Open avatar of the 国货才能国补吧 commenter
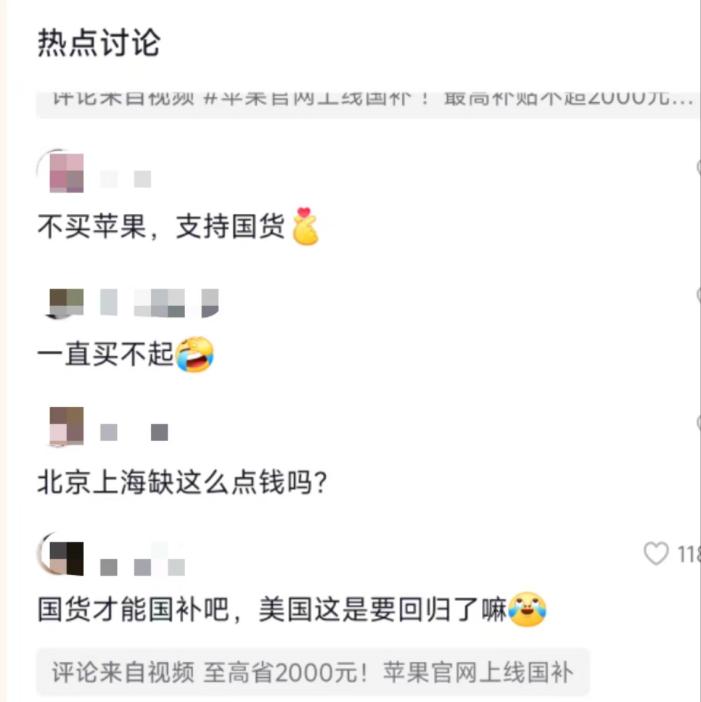 click(x=64, y=555)
